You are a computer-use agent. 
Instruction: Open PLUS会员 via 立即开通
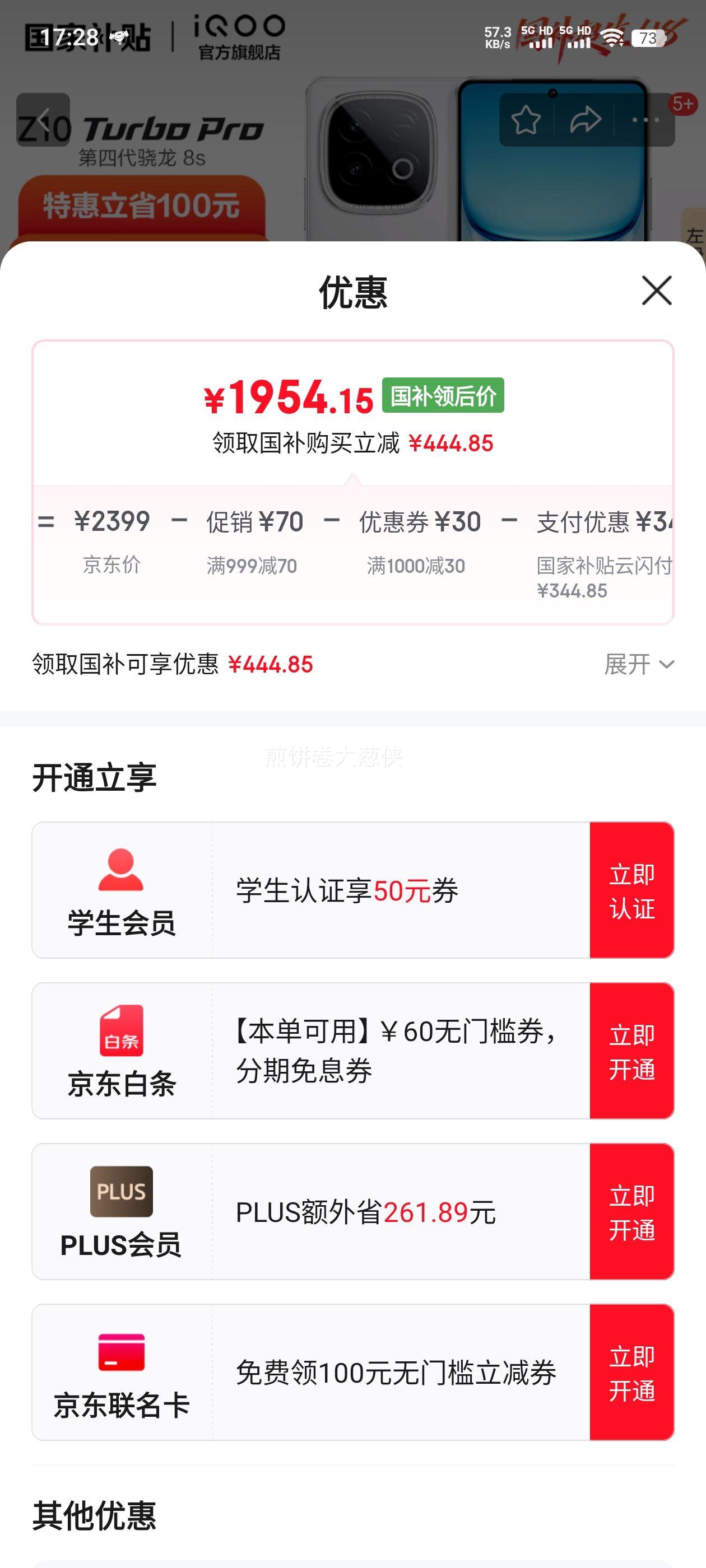[631, 1211]
